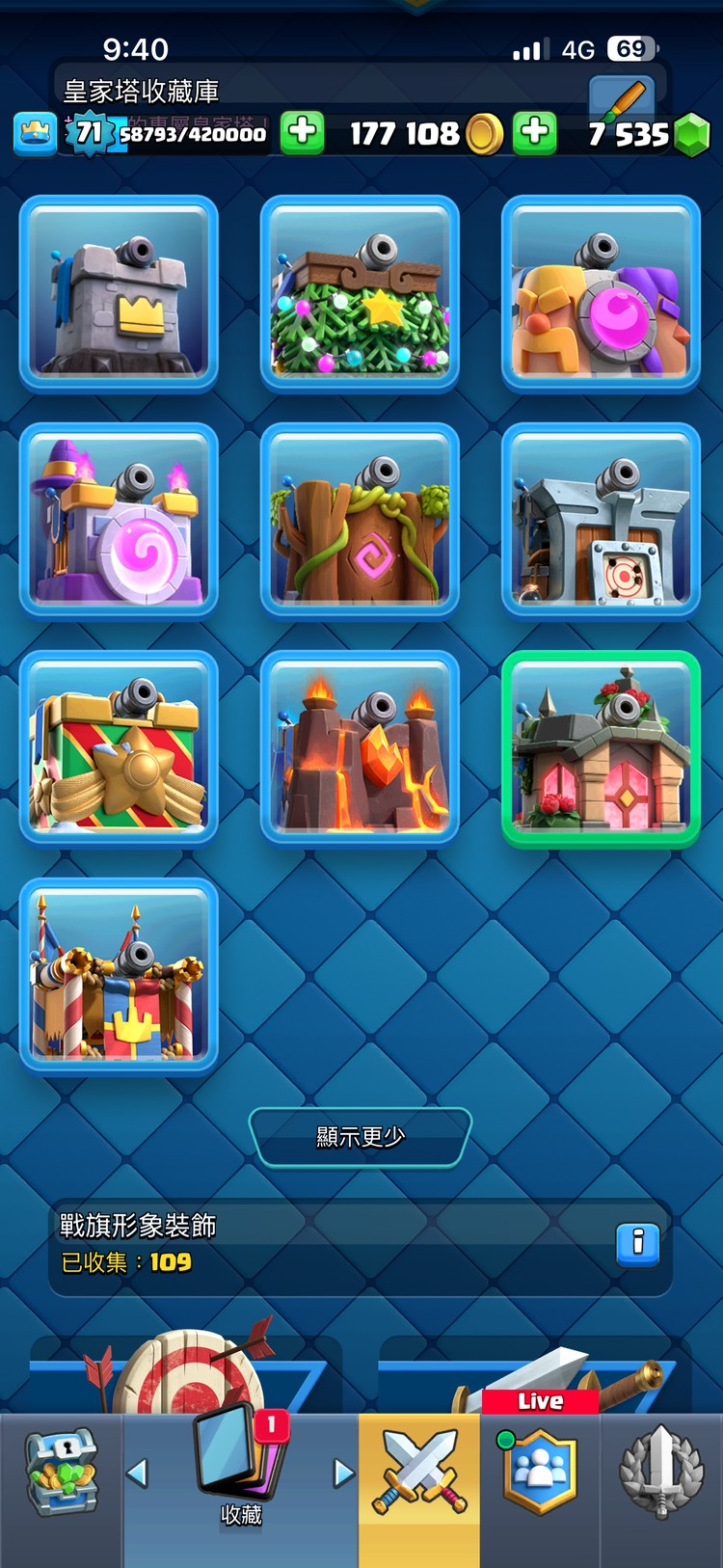Pick the circus tent tower skin
Viewport: 723px width, 1568px height.
click(x=119, y=976)
